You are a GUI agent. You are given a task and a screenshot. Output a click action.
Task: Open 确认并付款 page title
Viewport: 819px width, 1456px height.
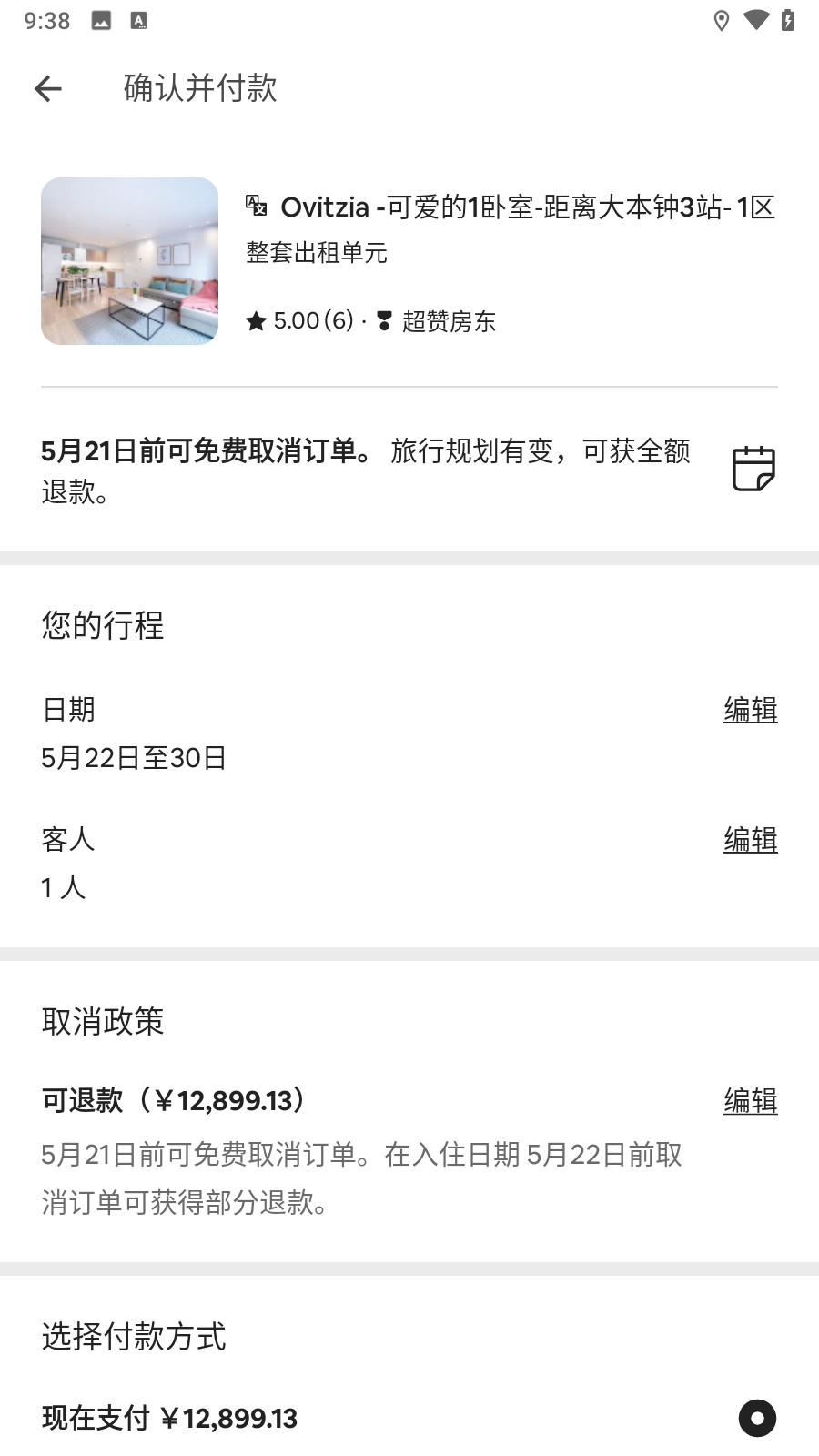[x=199, y=88]
